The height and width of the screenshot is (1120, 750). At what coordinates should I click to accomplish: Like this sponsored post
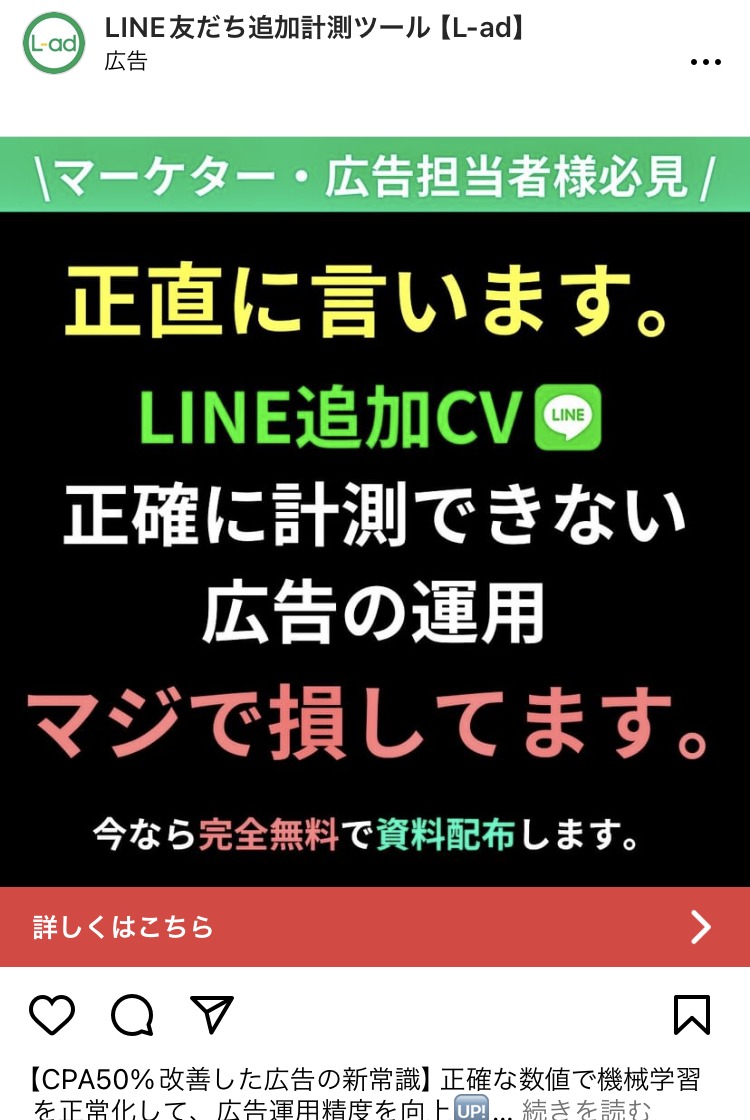coord(52,1015)
